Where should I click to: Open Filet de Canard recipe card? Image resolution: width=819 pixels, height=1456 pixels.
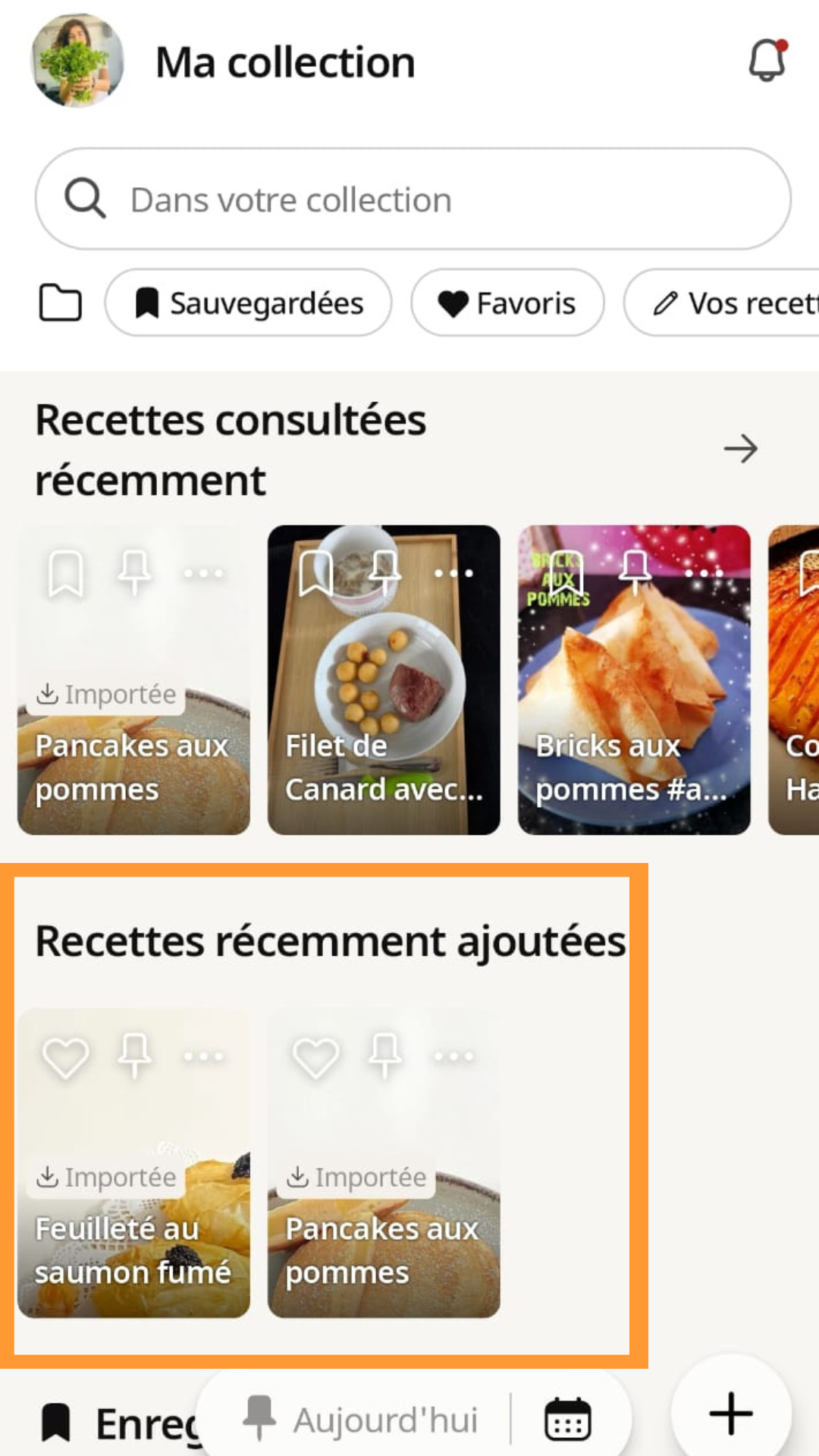pos(384,698)
